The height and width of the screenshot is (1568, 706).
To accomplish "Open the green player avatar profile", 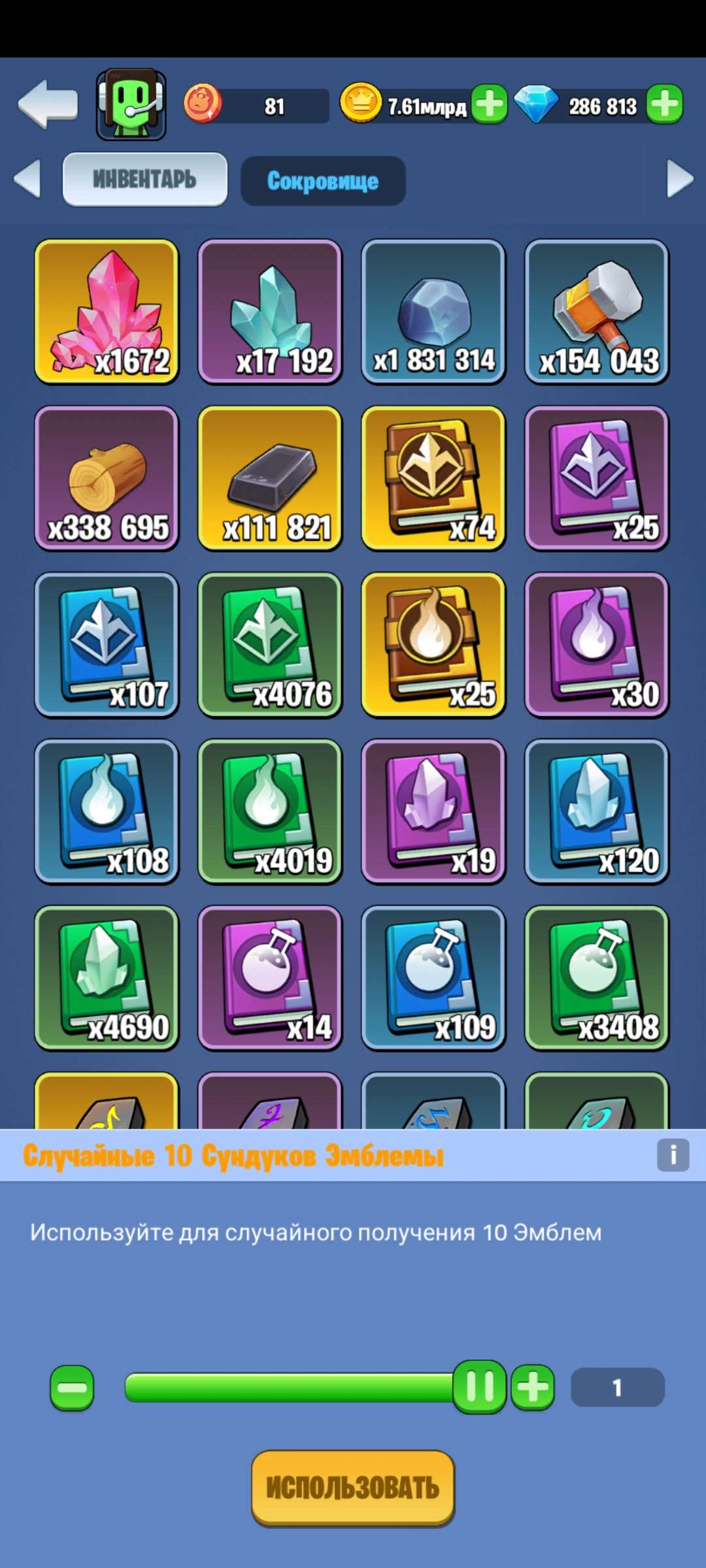I will pos(131,105).
